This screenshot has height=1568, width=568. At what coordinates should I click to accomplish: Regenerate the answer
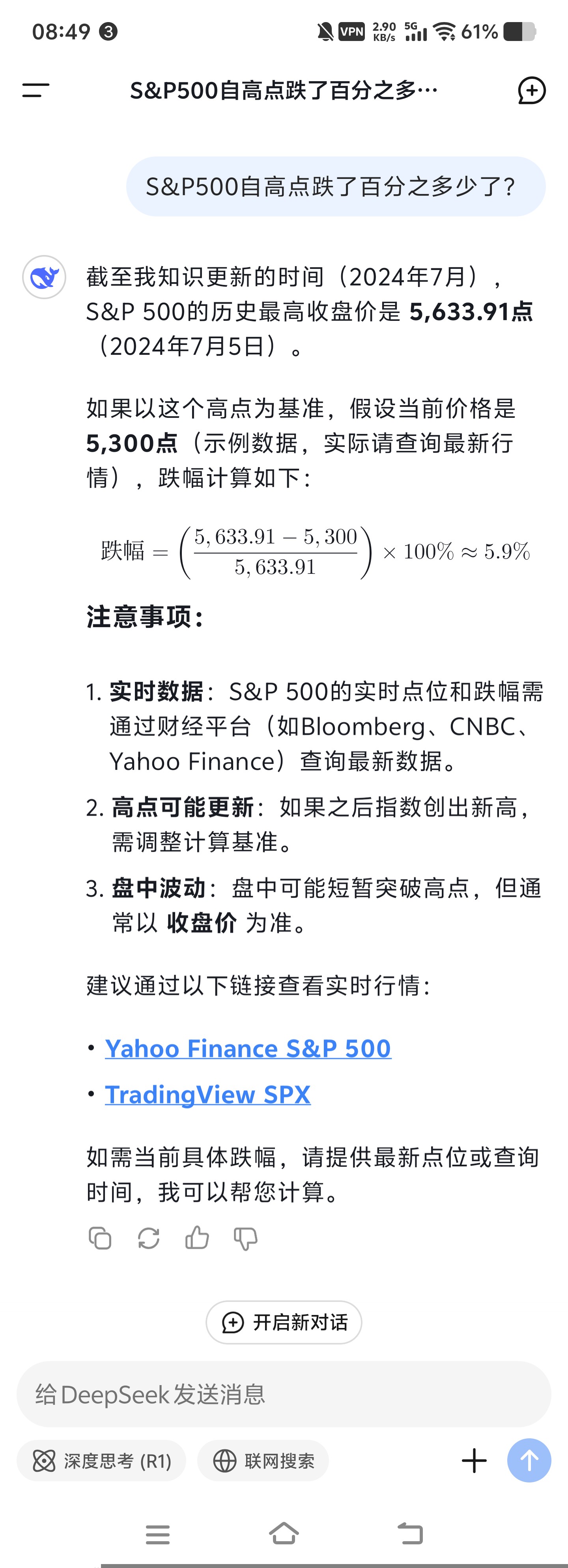(149, 1239)
